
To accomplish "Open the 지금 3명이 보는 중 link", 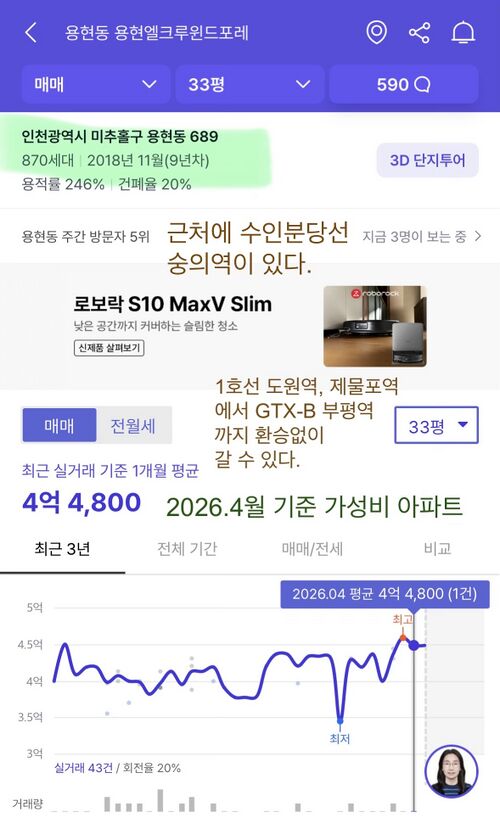I will pyautogui.click(x=422, y=237).
